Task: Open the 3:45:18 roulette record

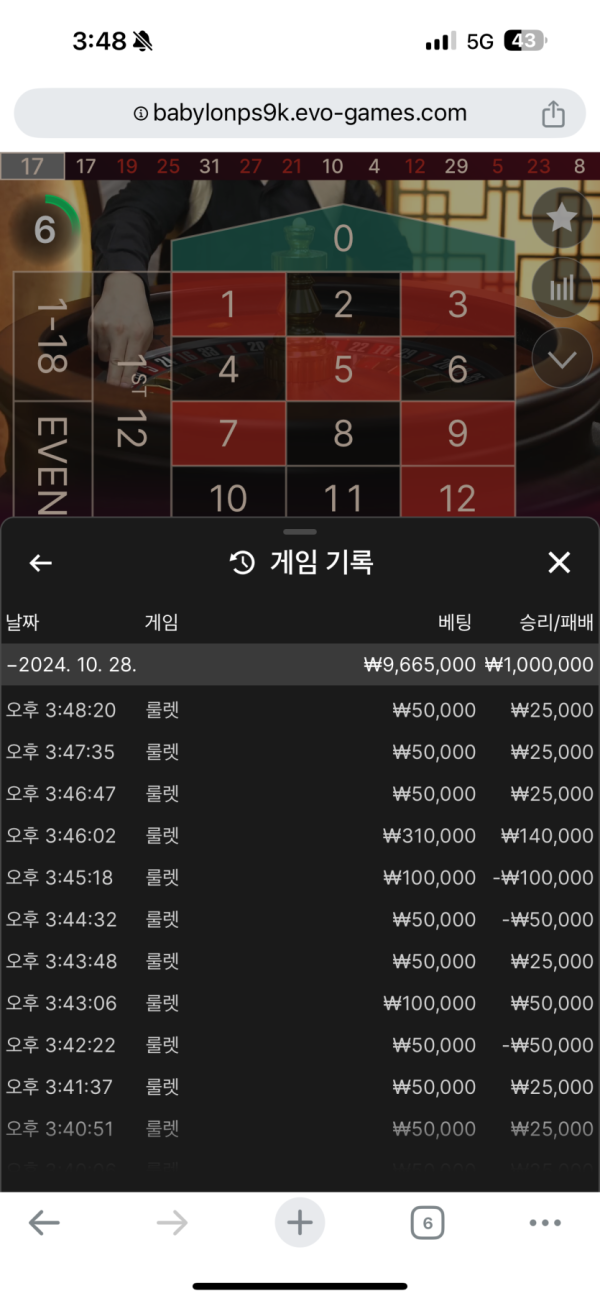Action: (x=300, y=878)
